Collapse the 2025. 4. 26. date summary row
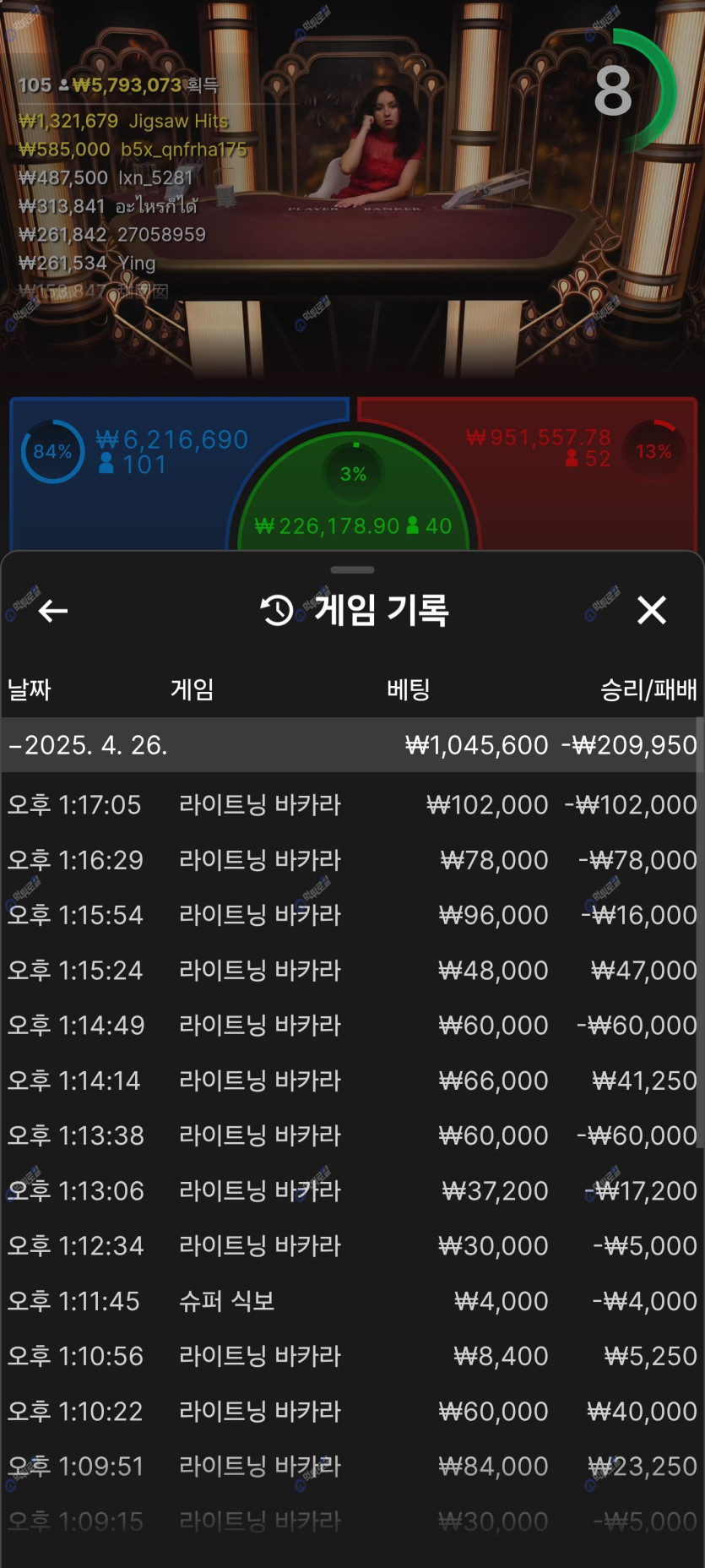Screen dimensions: 705x1568 (352, 745)
